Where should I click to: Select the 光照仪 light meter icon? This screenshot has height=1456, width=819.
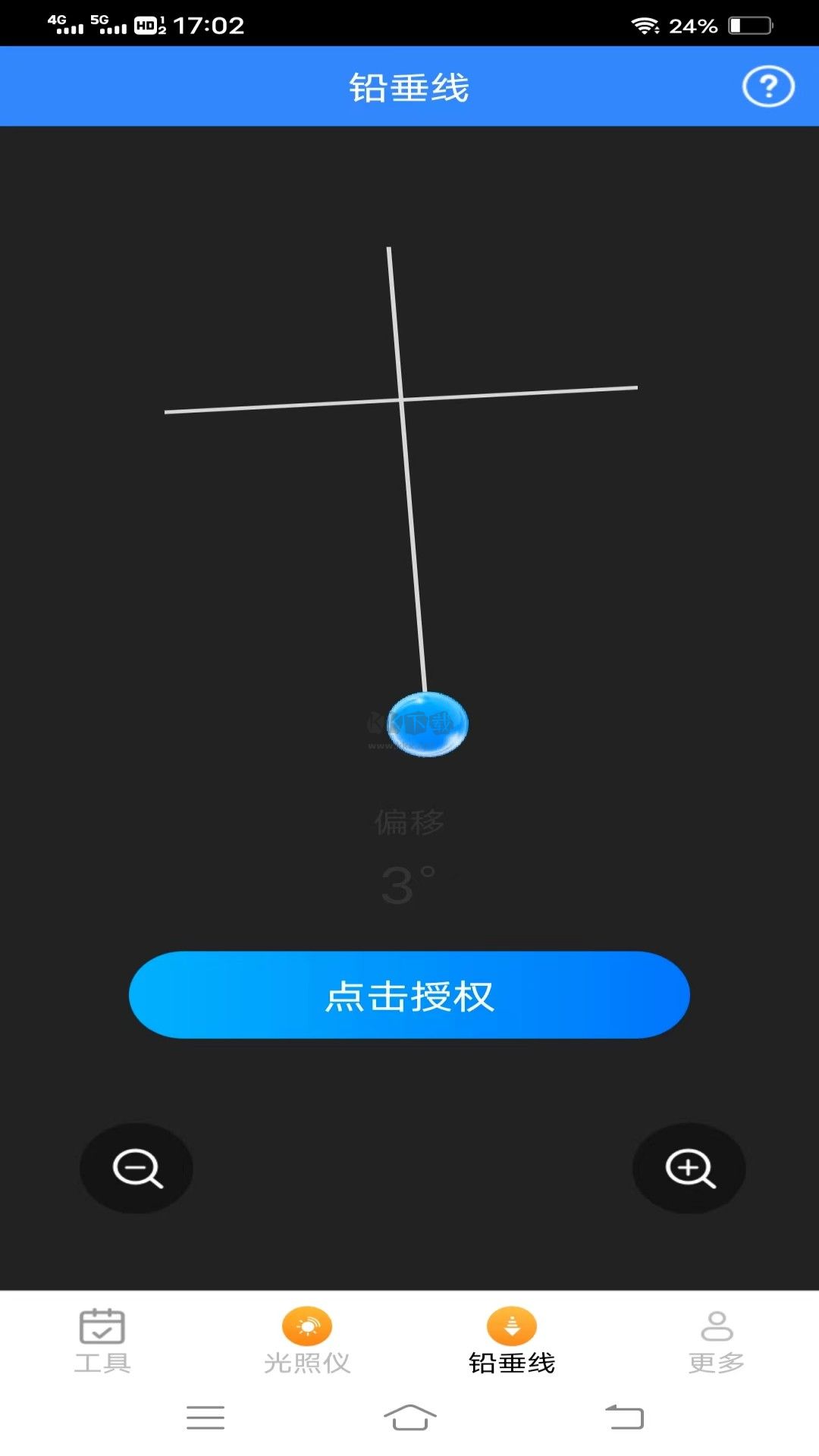307,1324
